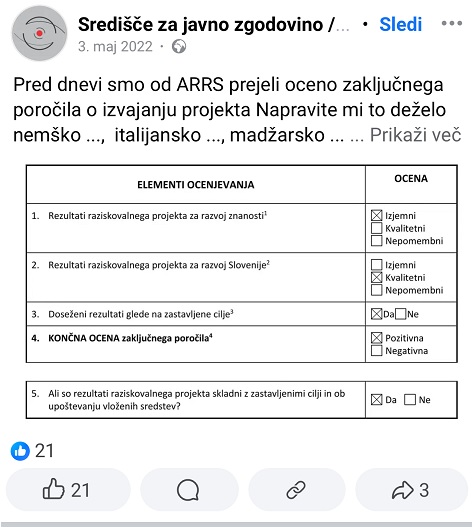
Task: Comment on the post
Action: tap(189, 490)
